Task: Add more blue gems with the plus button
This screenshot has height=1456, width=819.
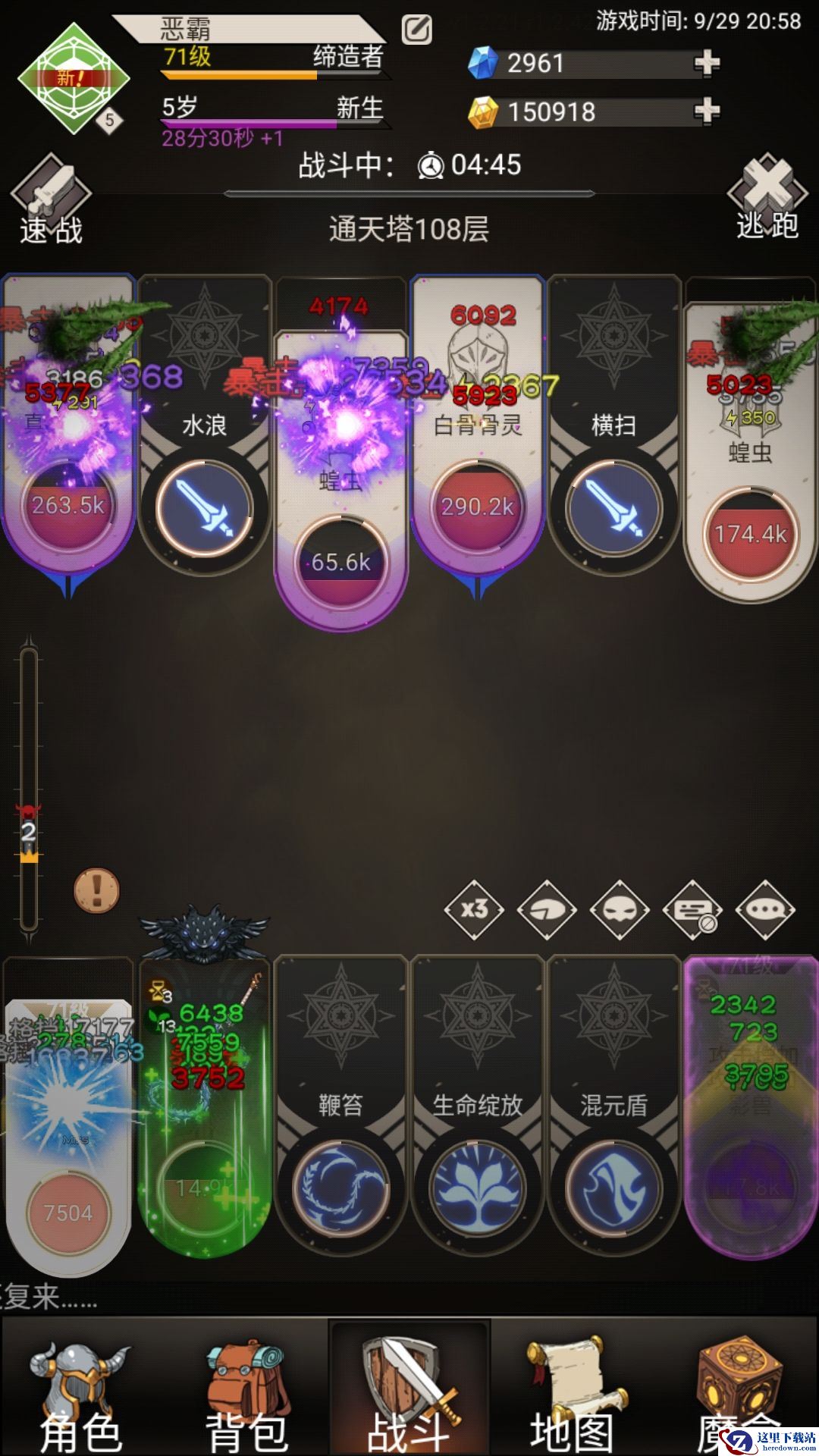Action: pos(706,63)
